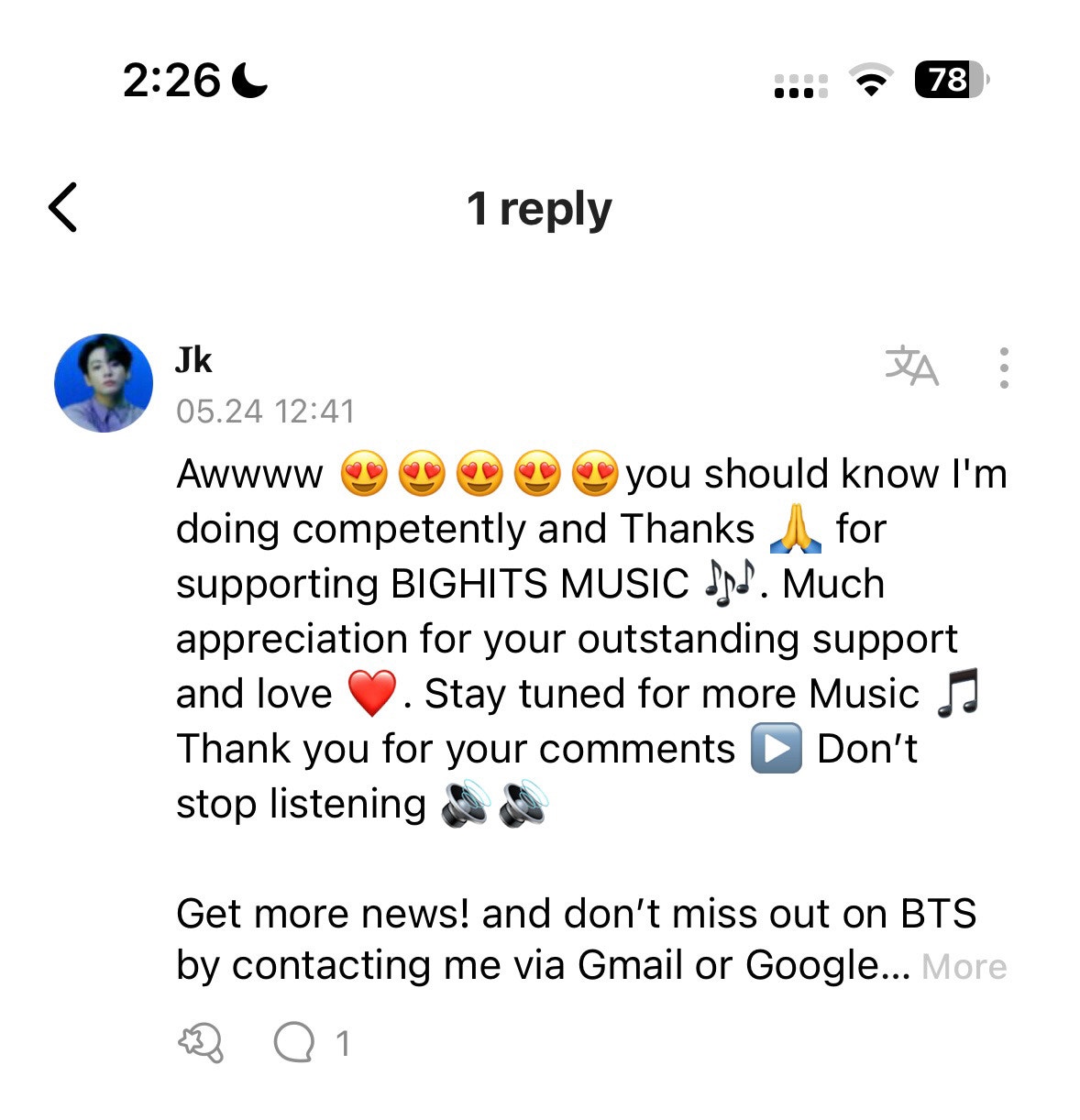
Task: Cheer Jk's reply
Action: coord(200,1043)
